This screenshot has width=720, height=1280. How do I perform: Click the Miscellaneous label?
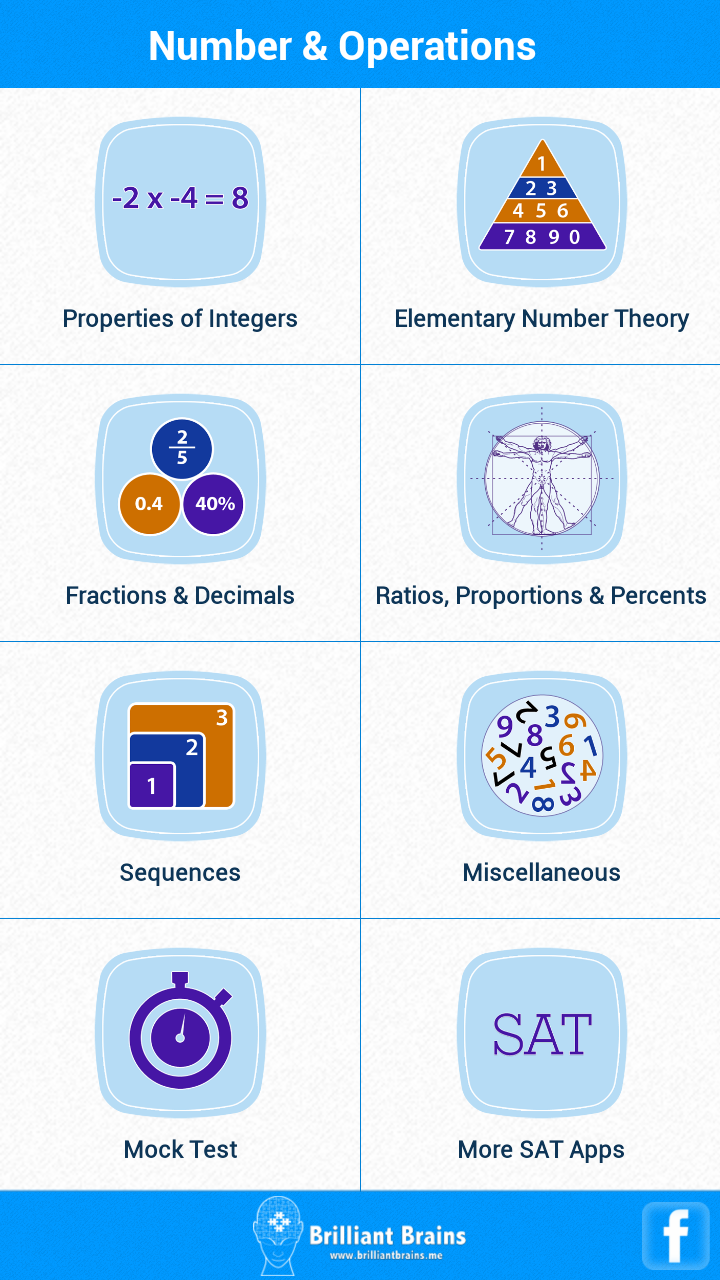pos(541,872)
